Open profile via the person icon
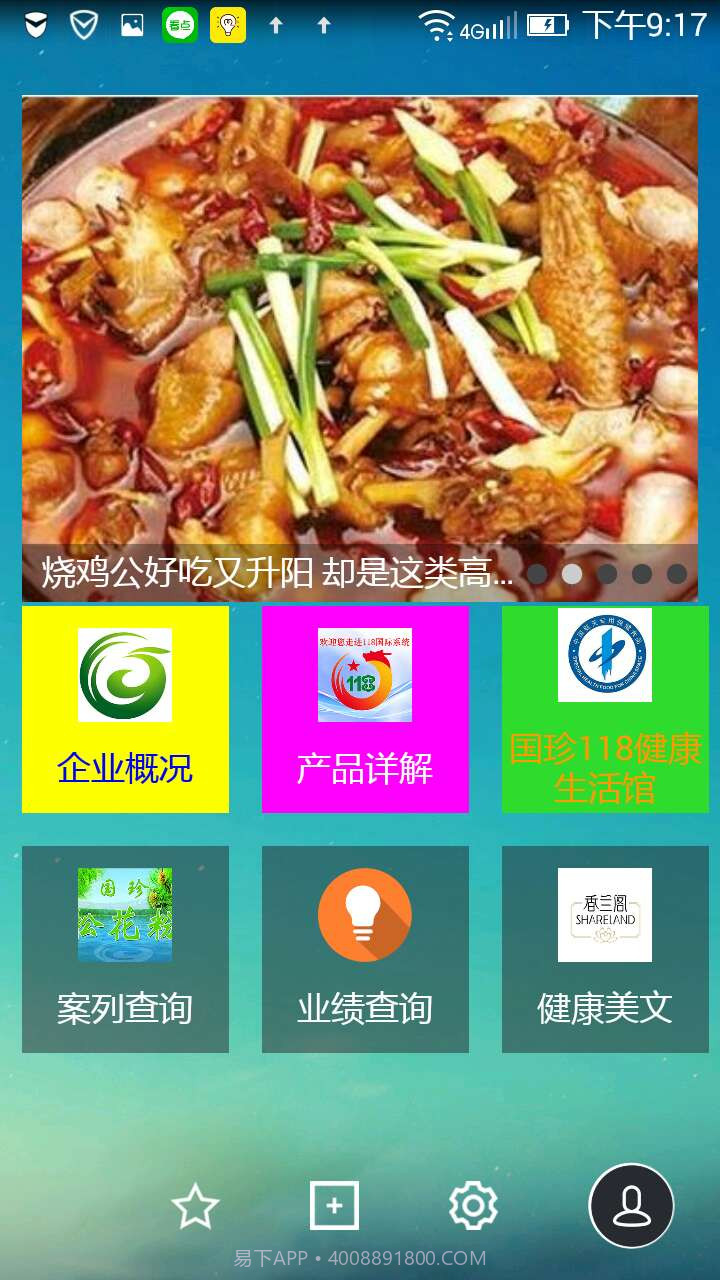The height and width of the screenshot is (1280, 720). click(629, 1206)
